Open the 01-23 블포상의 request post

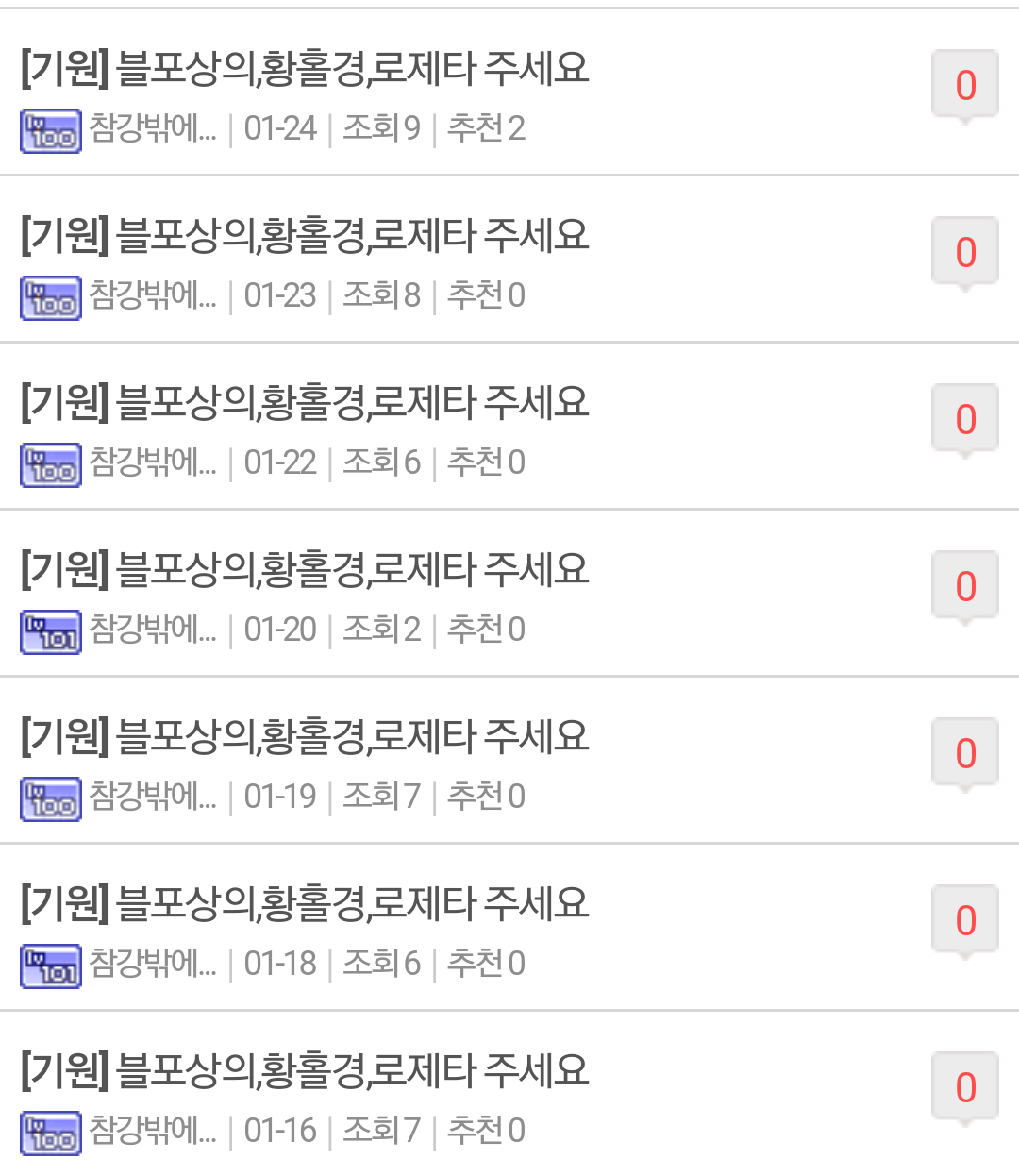306,236
